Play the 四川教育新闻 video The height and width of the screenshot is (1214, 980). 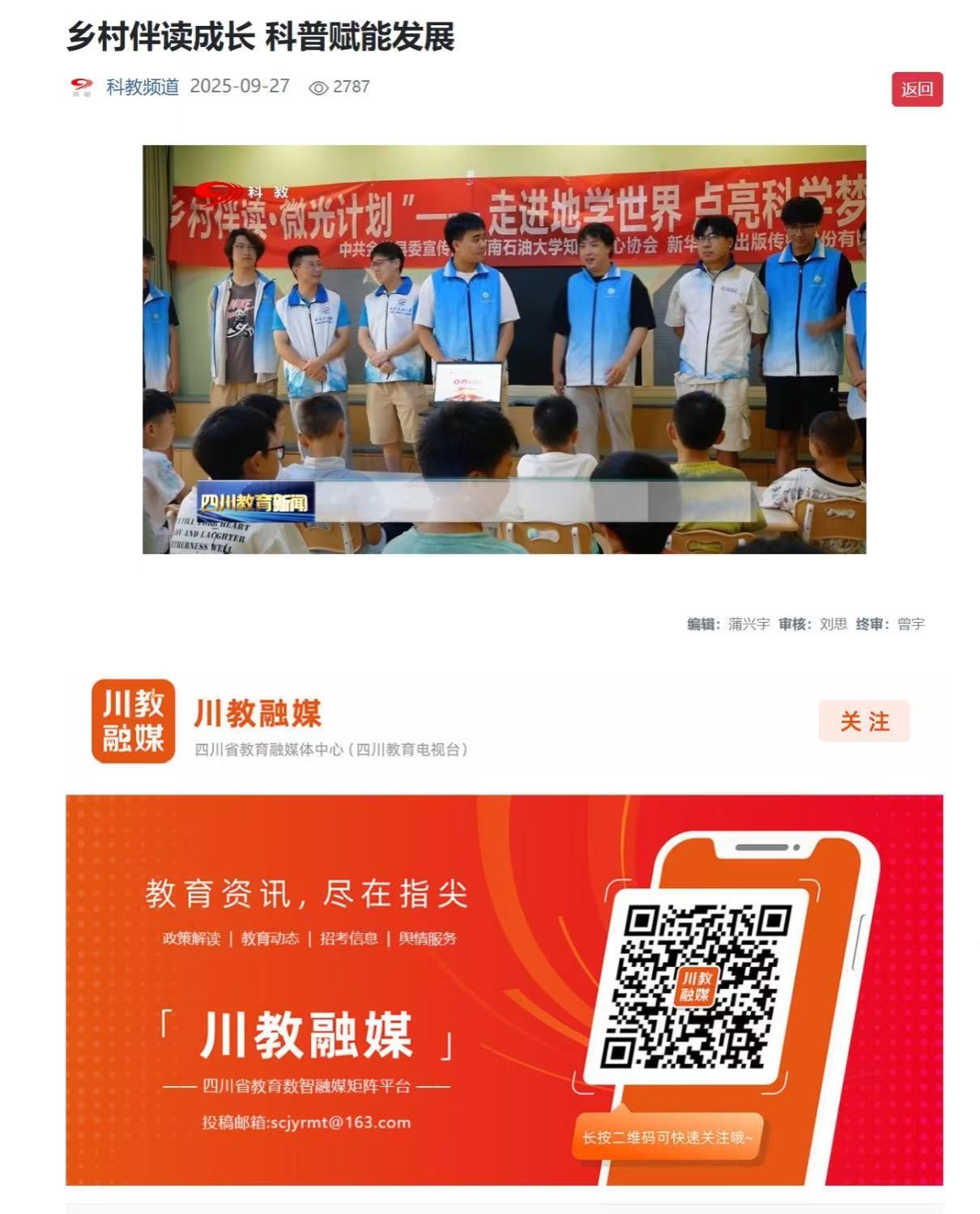click(x=504, y=349)
